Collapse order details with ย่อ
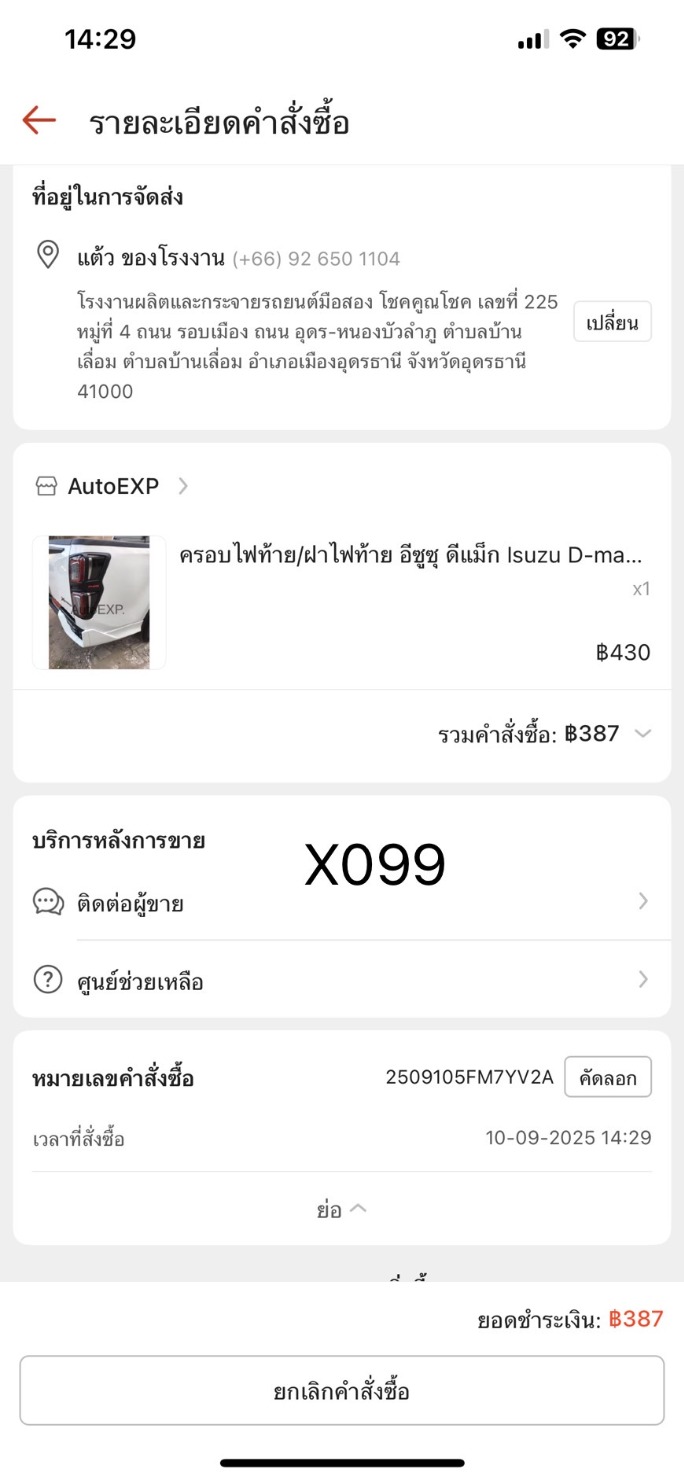Viewport: 684px width, 1480px height. [342, 1210]
